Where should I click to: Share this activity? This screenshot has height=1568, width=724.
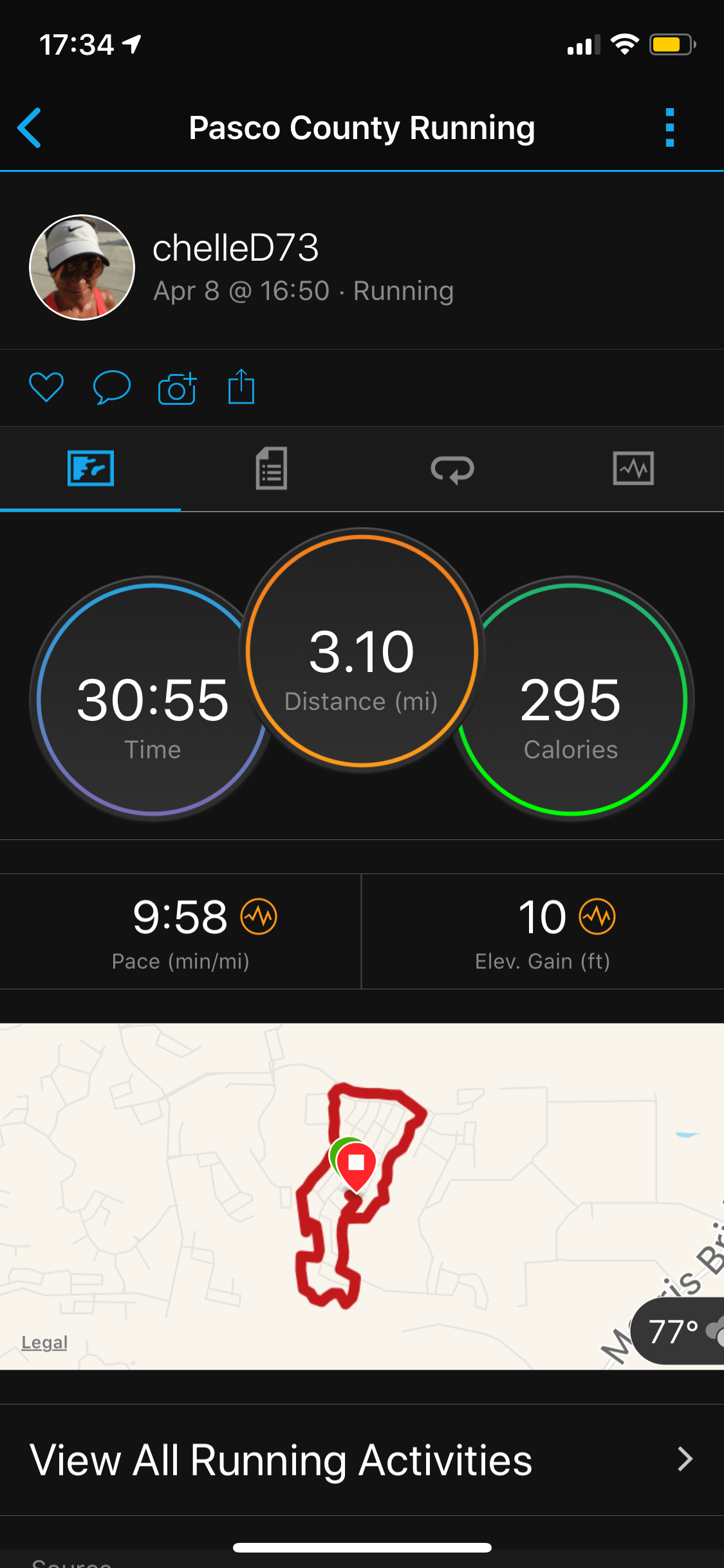pyautogui.click(x=241, y=387)
